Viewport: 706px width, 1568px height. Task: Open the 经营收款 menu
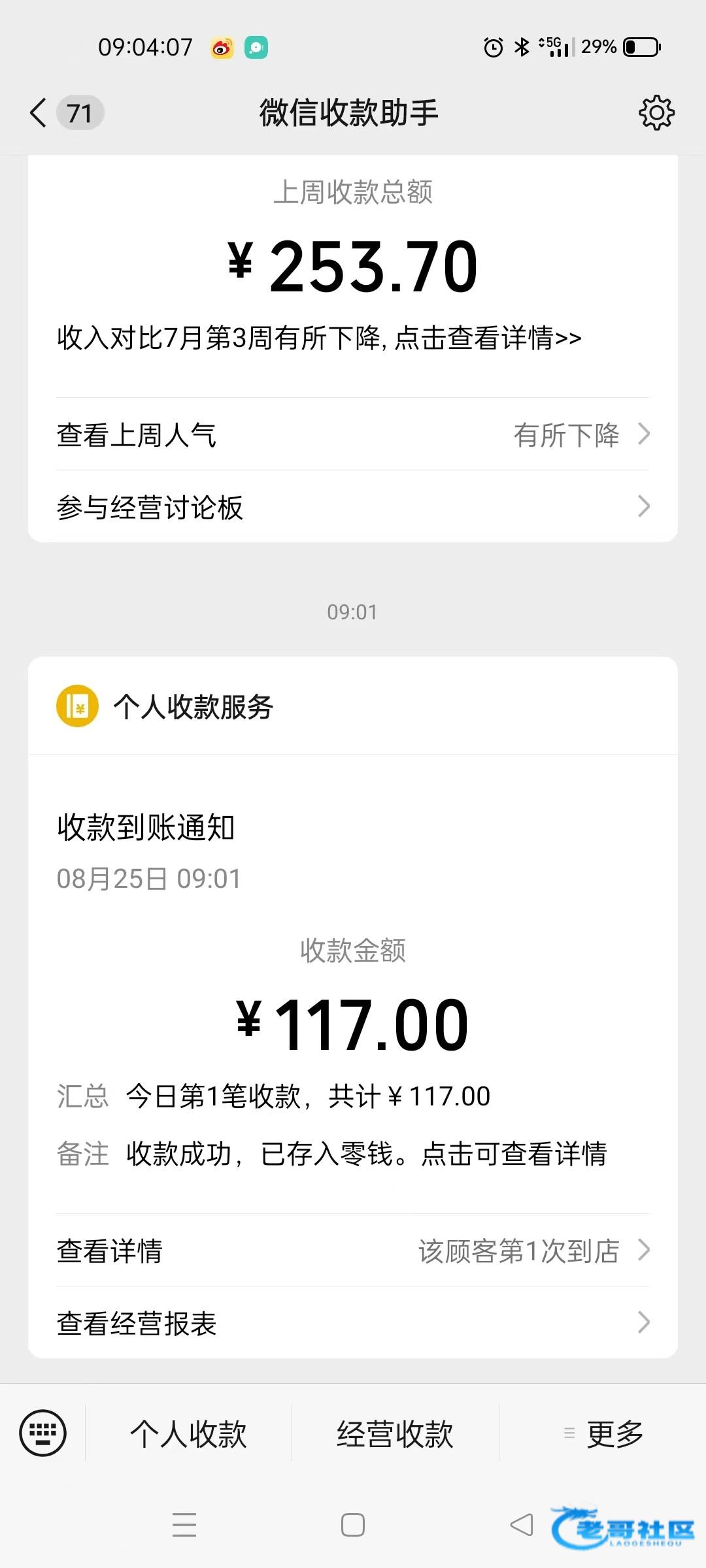coord(395,1433)
